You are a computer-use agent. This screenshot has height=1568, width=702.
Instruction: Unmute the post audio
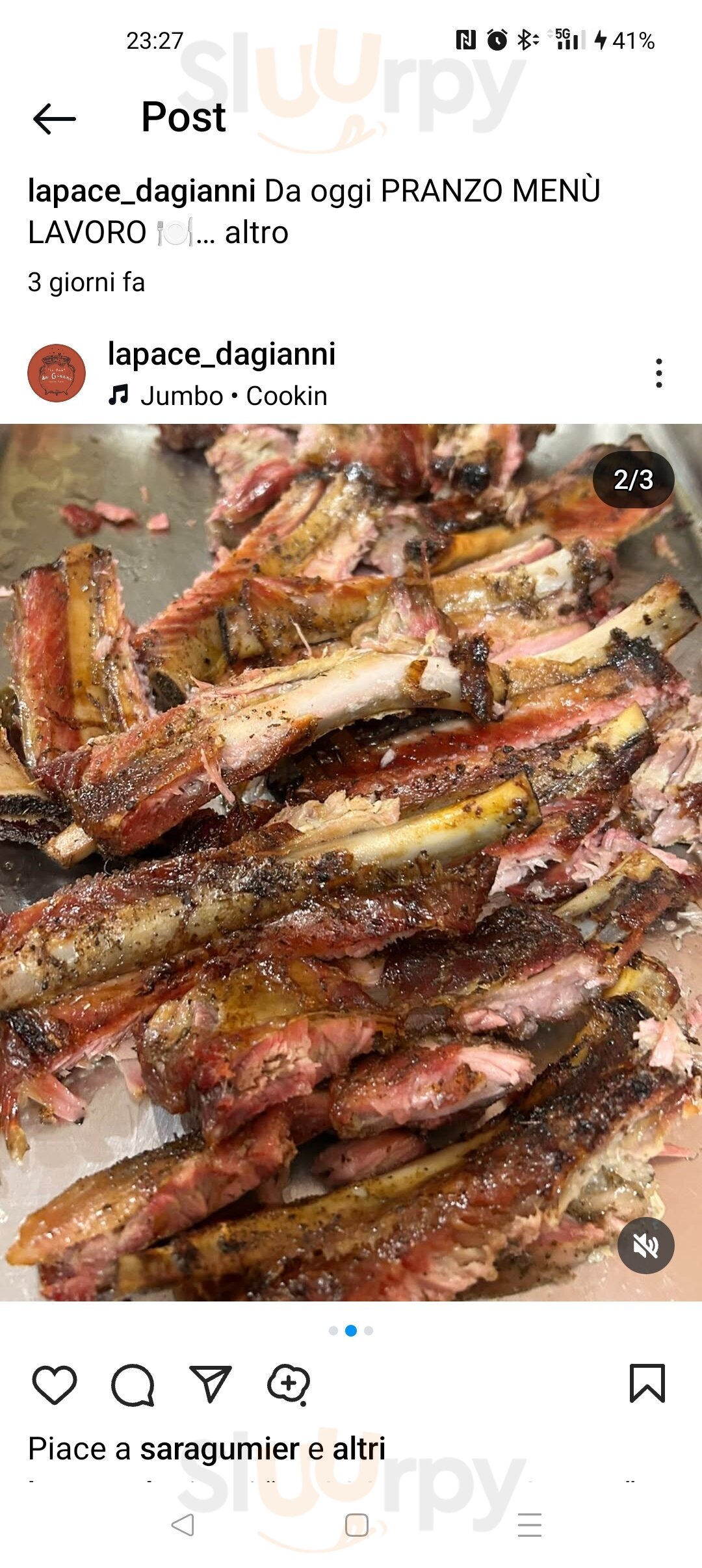coord(645,1245)
